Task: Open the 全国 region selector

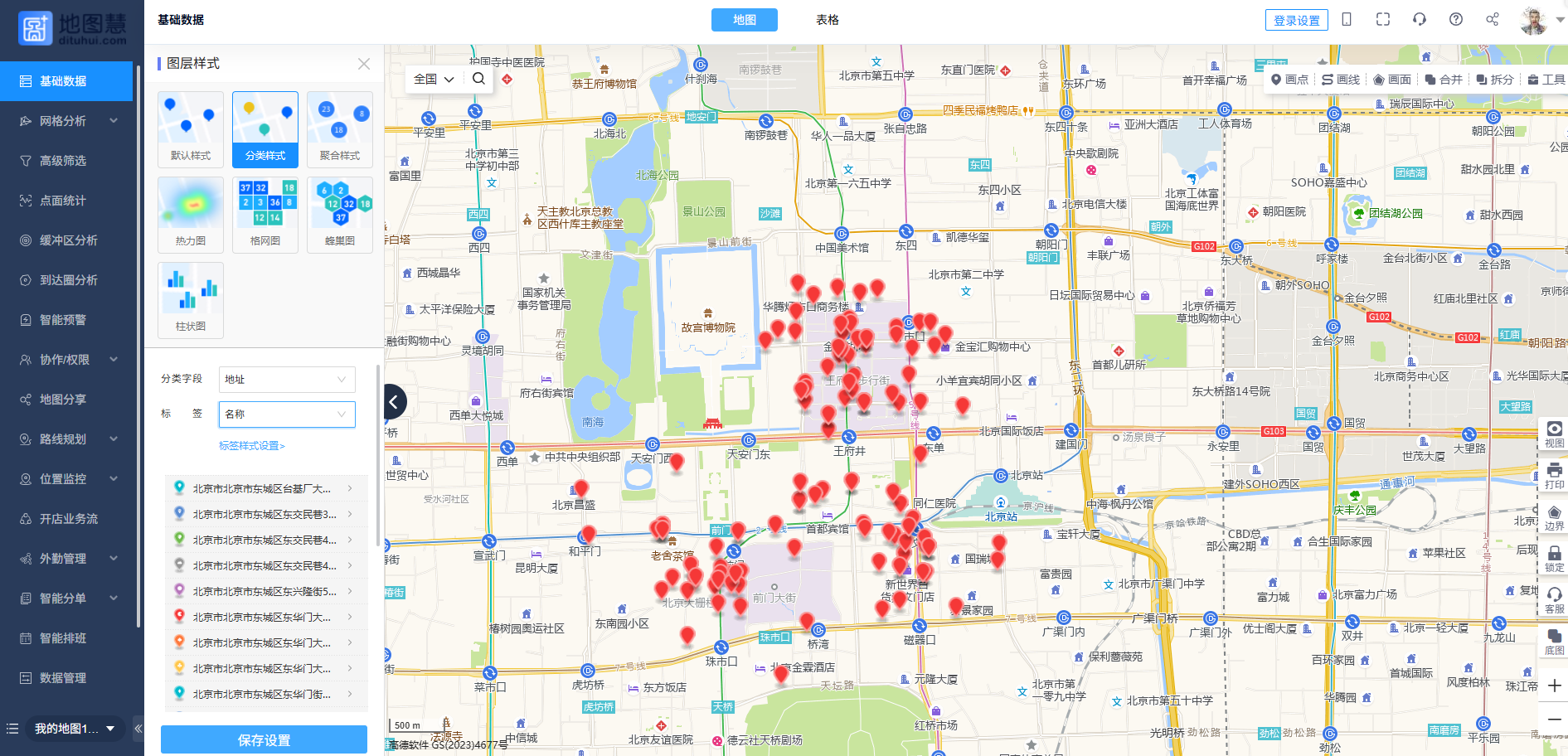Action: click(x=434, y=79)
